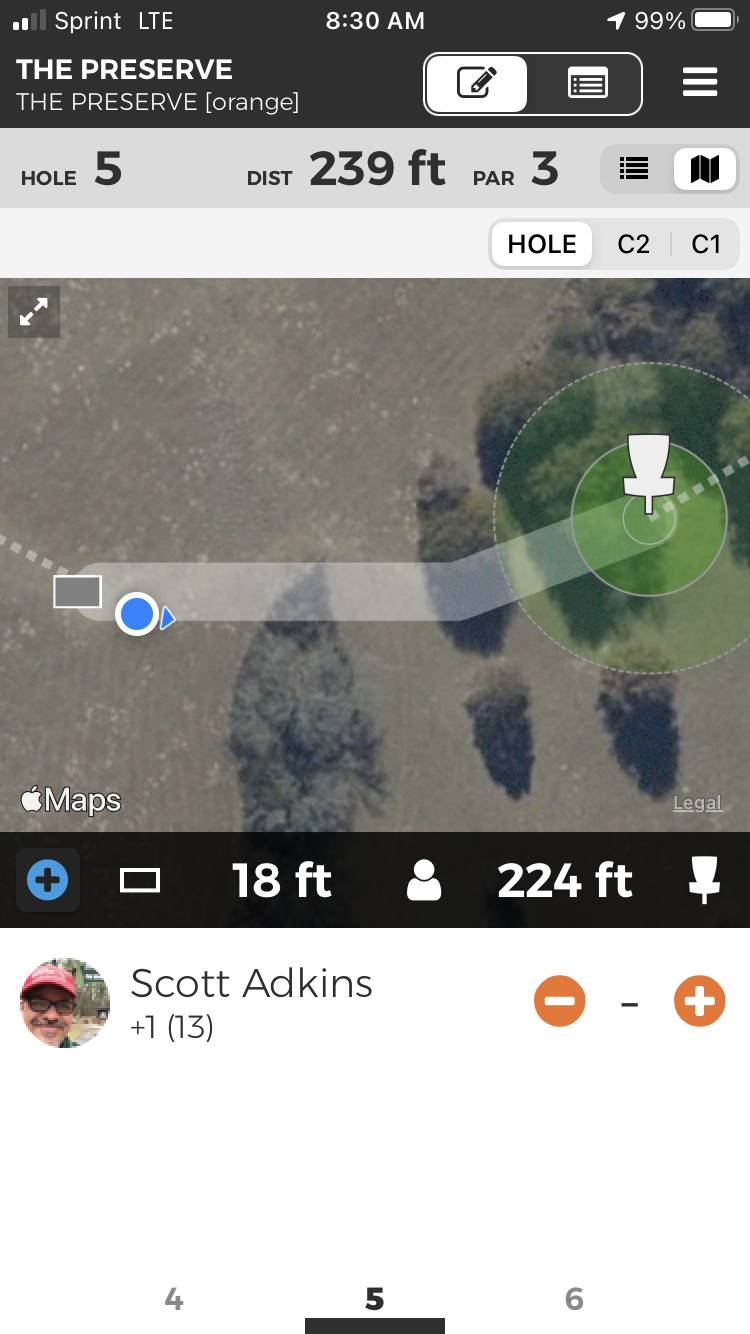The width and height of the screenshot is (750, 1334).
Task: Go to hole 6
Action: (574, 1298)
